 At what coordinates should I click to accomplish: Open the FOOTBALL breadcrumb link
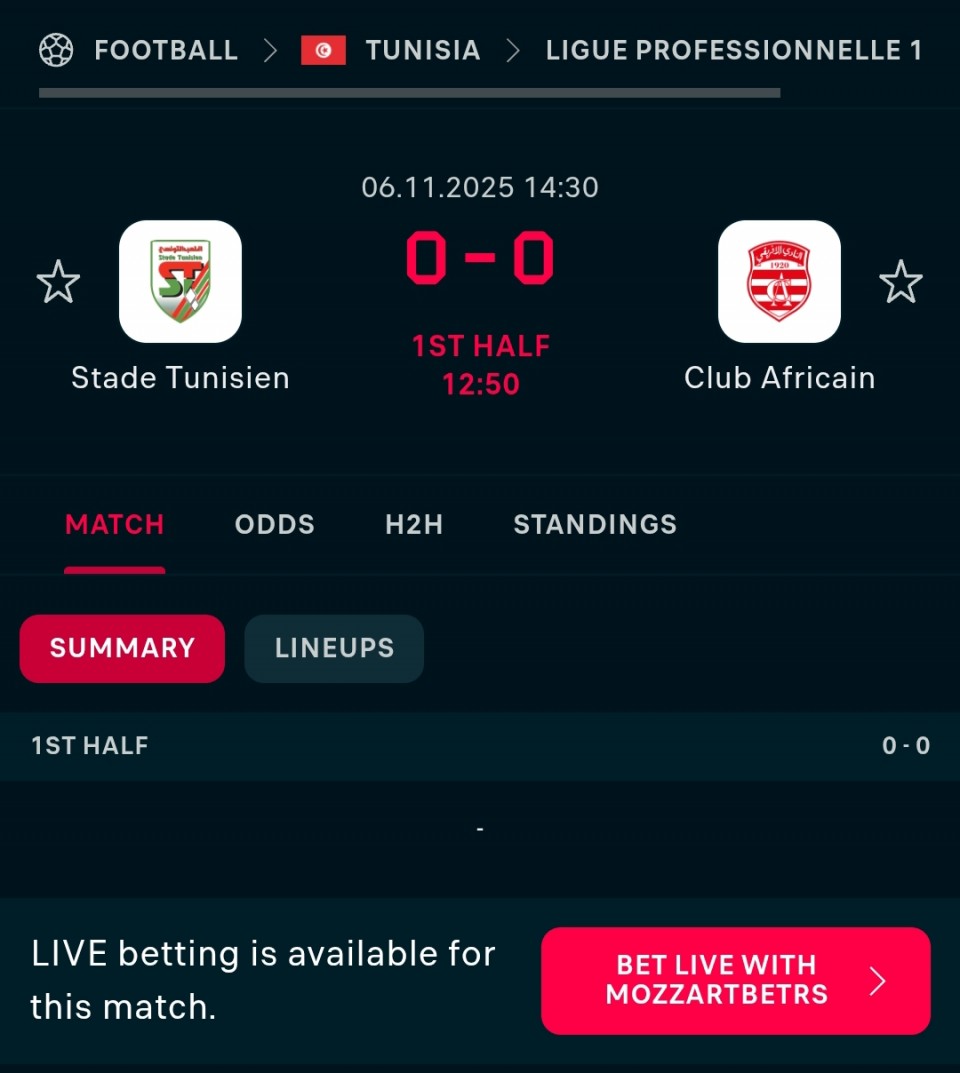[x=165, y=50]
